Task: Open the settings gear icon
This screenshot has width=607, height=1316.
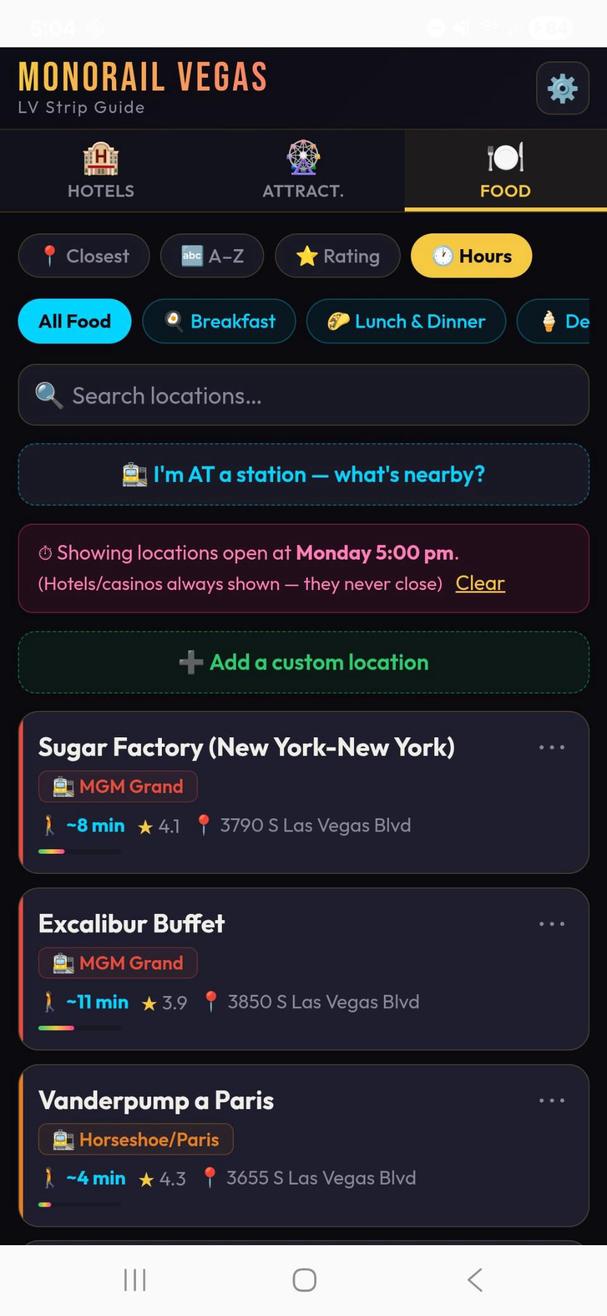Action: point(562,88)
